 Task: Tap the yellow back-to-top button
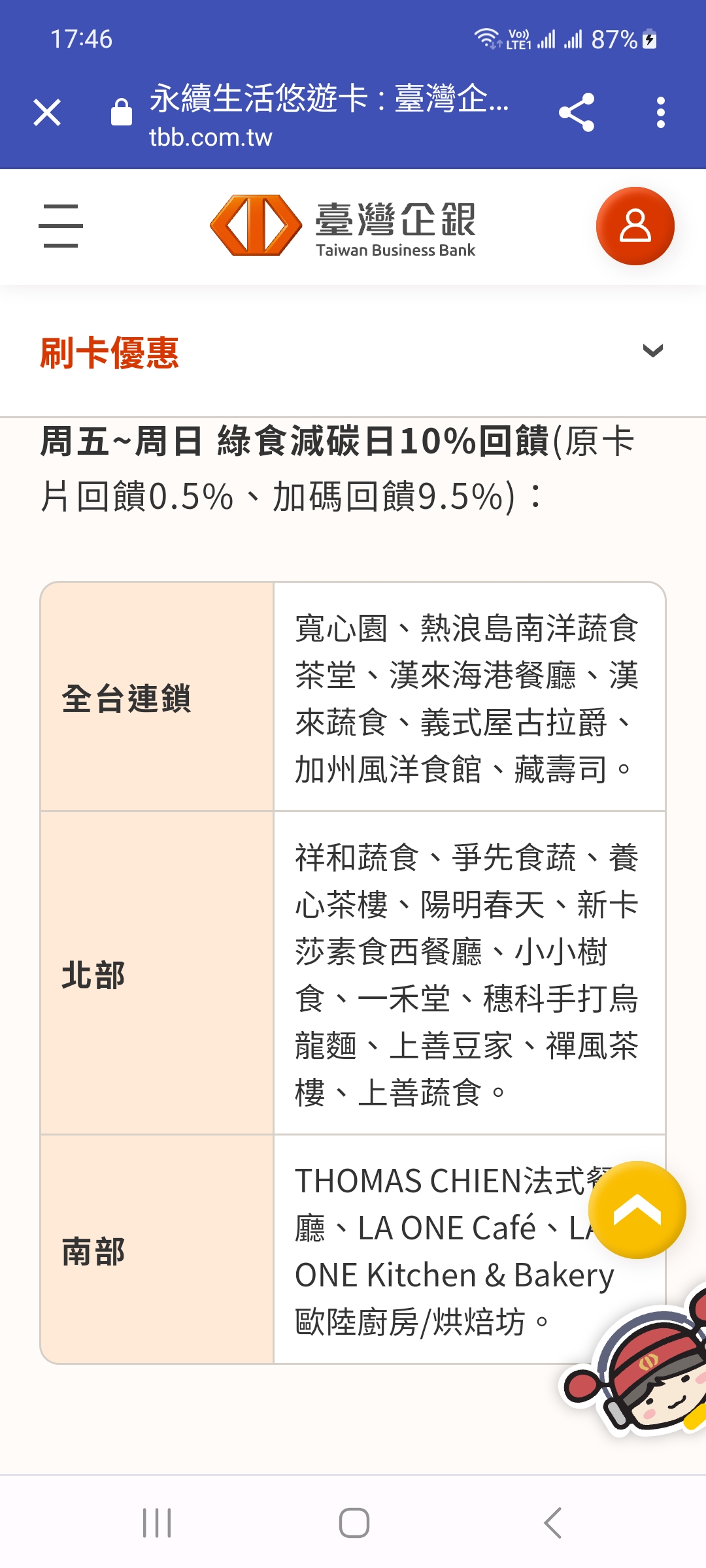click(637, 1210)
